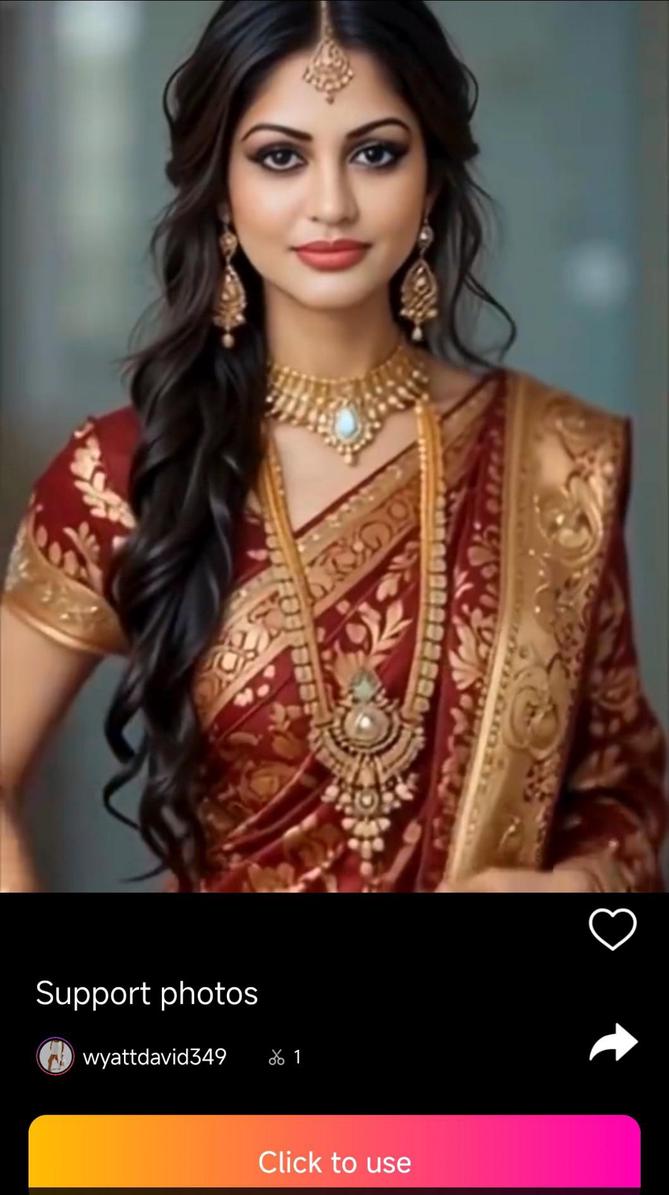Tap the Click to use button
The image size is (669, 1195).
coord(334,1160)
